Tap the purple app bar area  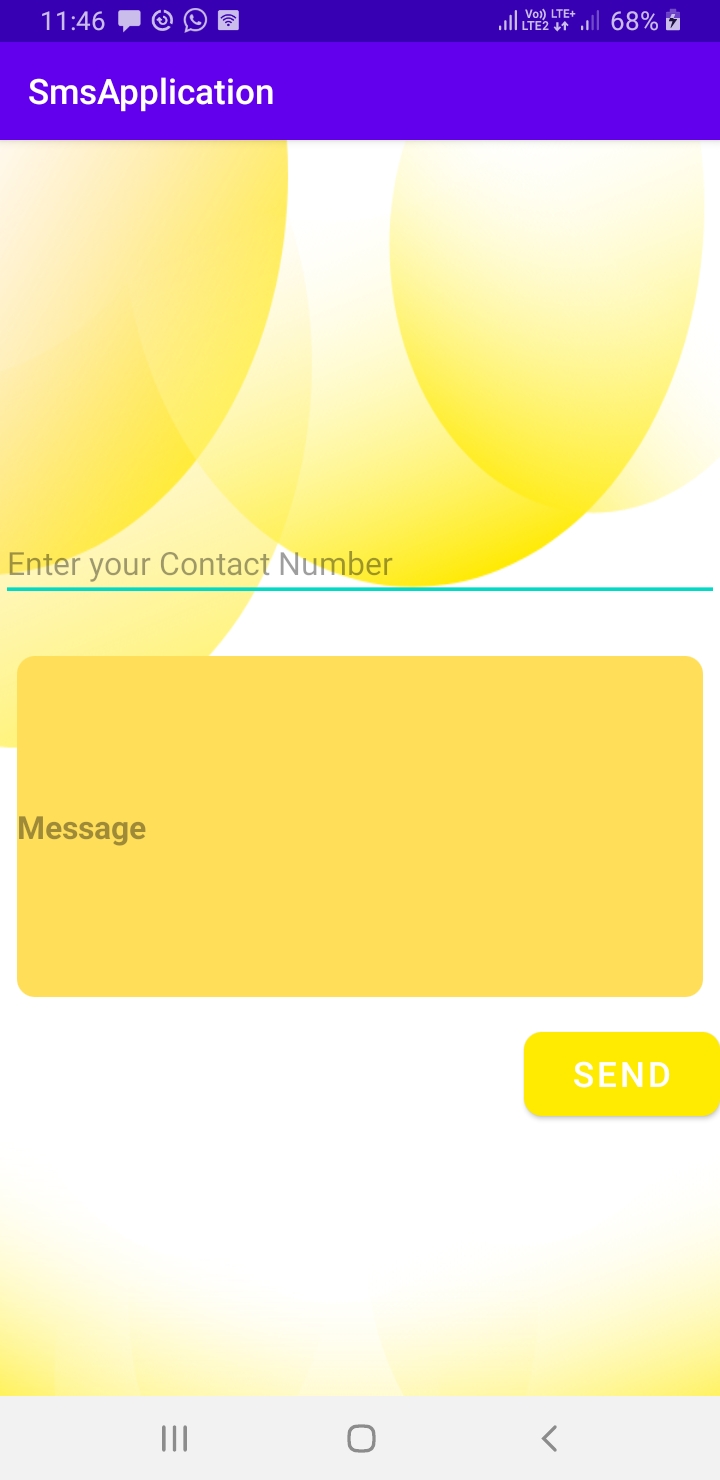pyautogui.click(x=450, y=91)
